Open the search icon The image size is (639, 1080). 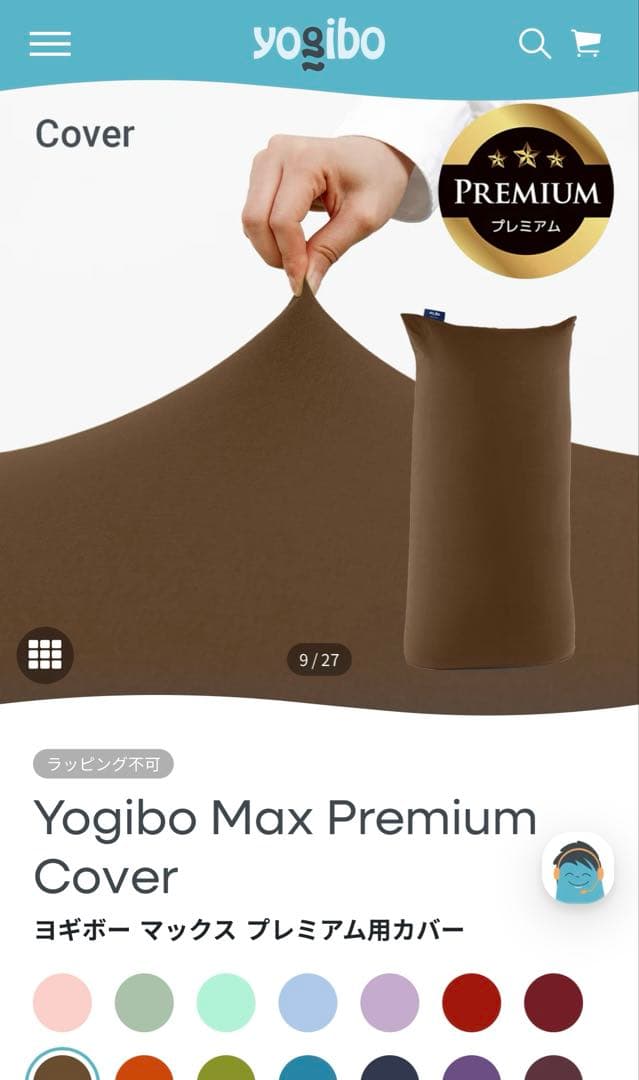click(x=534, y=44)
